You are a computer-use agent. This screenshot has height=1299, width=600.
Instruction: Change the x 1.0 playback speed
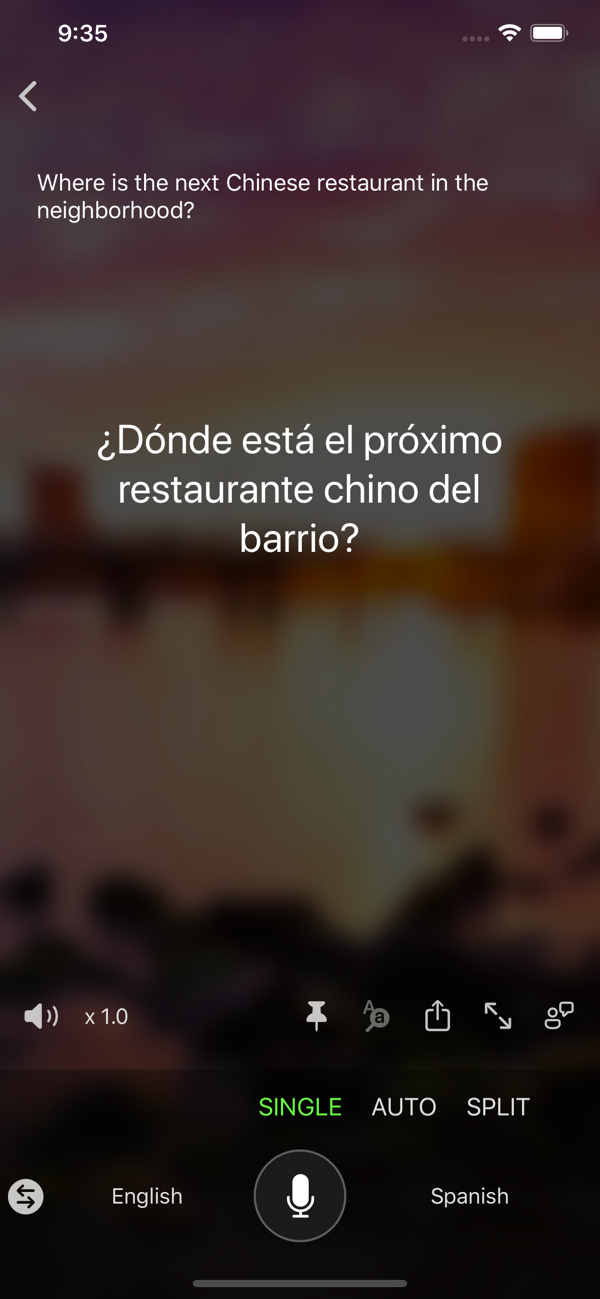pos(106,1017)
